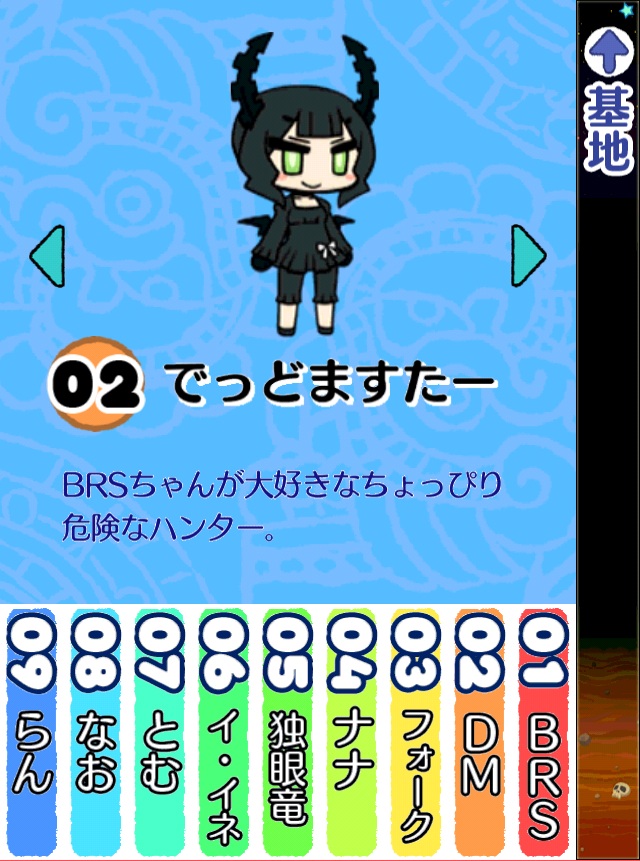Image resolution: width=640 pixels, height=861 pixels.
Task: Show the next character with right arrow
Action: (x=529, y=256)
